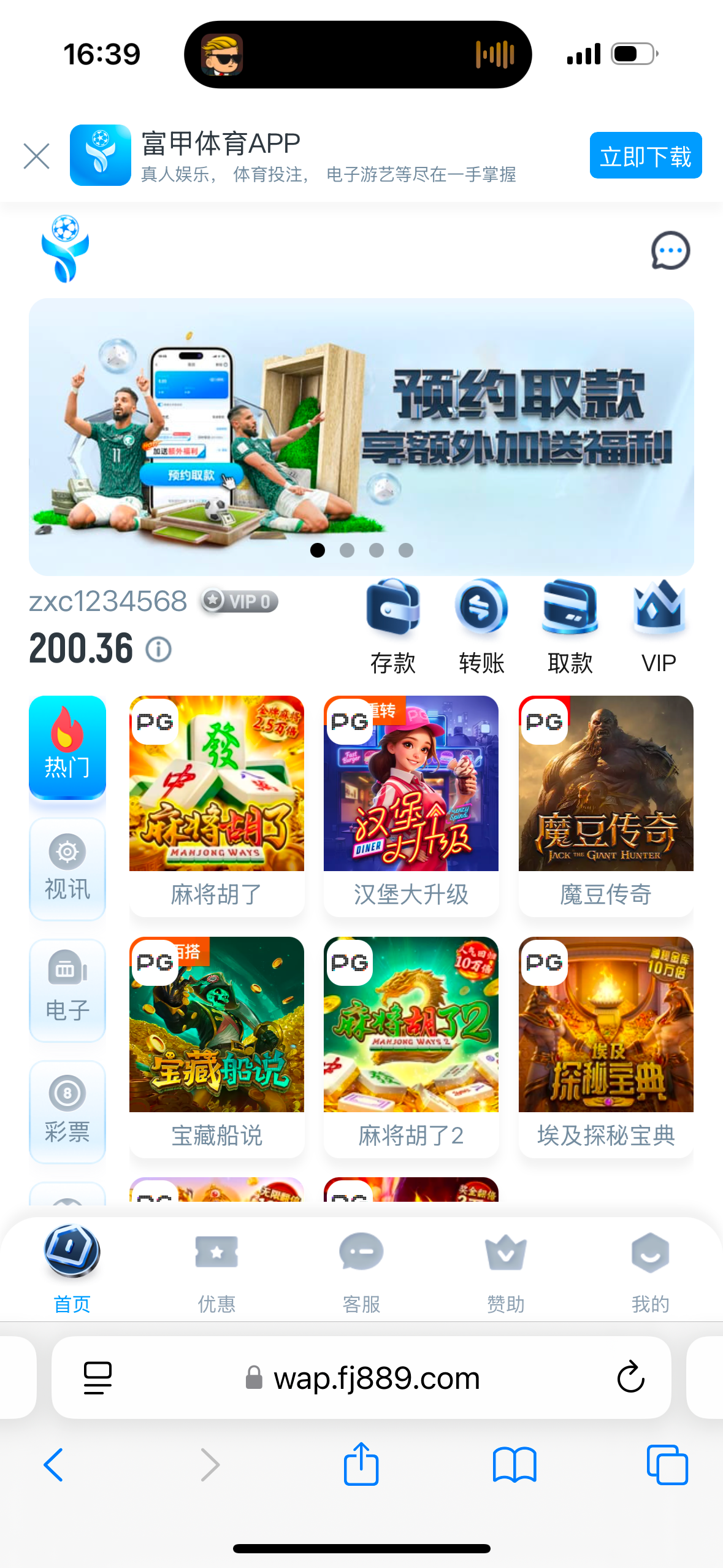The width and height of the screenshot is (723, 1568).
Task: Open the chat bubble icon at top right
Action: [670, 250]
